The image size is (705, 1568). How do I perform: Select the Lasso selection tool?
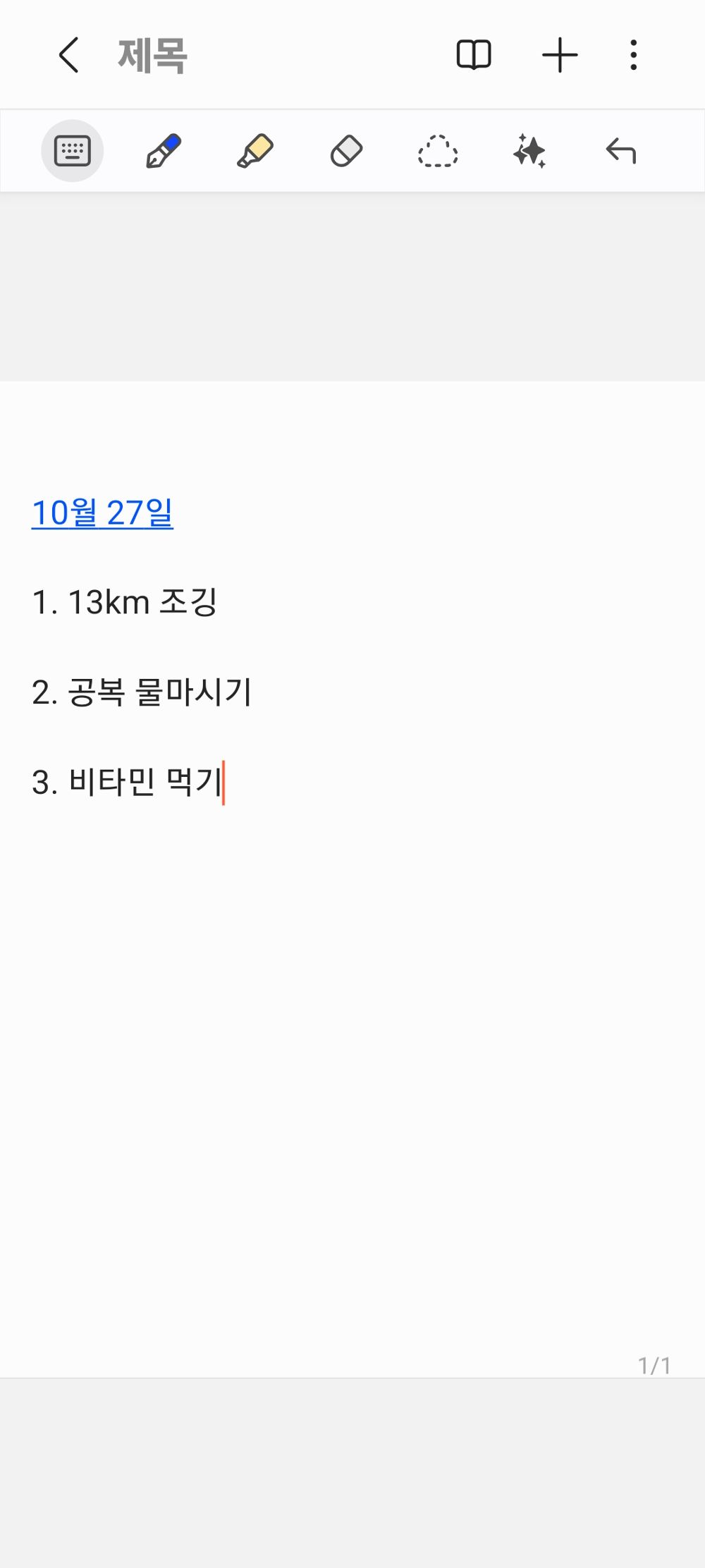(438, 150)
